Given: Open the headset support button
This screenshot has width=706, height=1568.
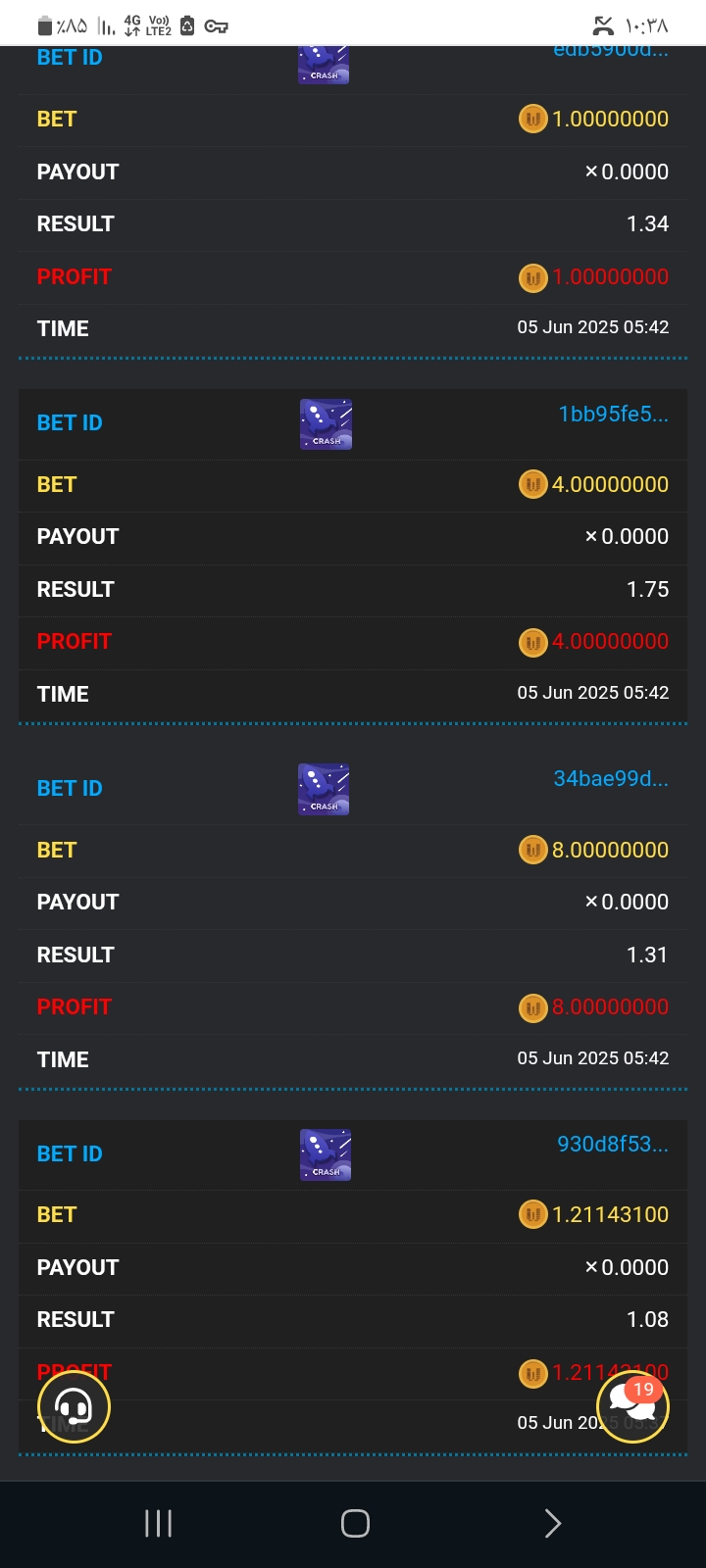Looking at the screenshot, I should 74,1407.
